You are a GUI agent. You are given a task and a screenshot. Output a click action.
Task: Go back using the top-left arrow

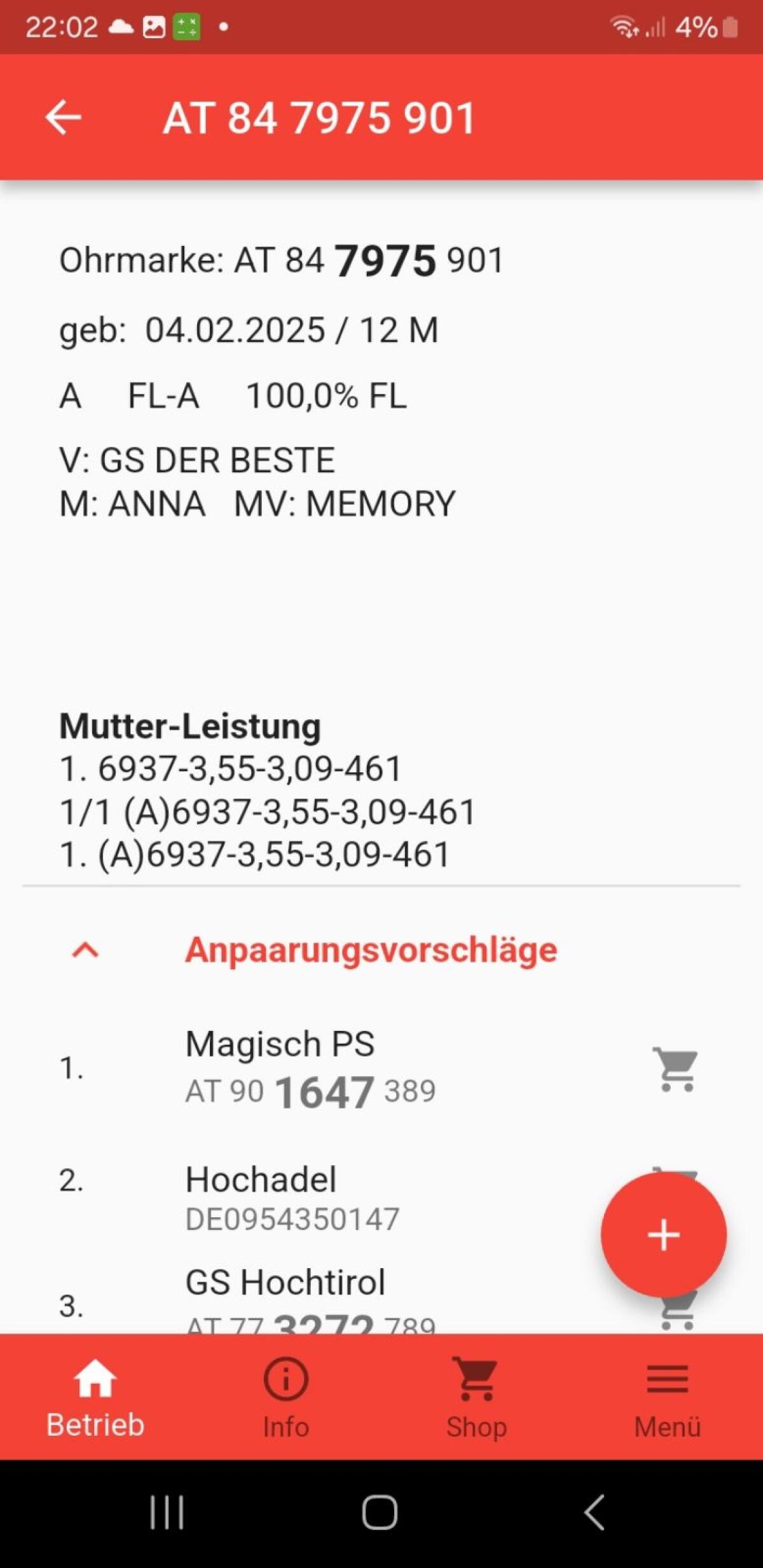tap(63, 118)
